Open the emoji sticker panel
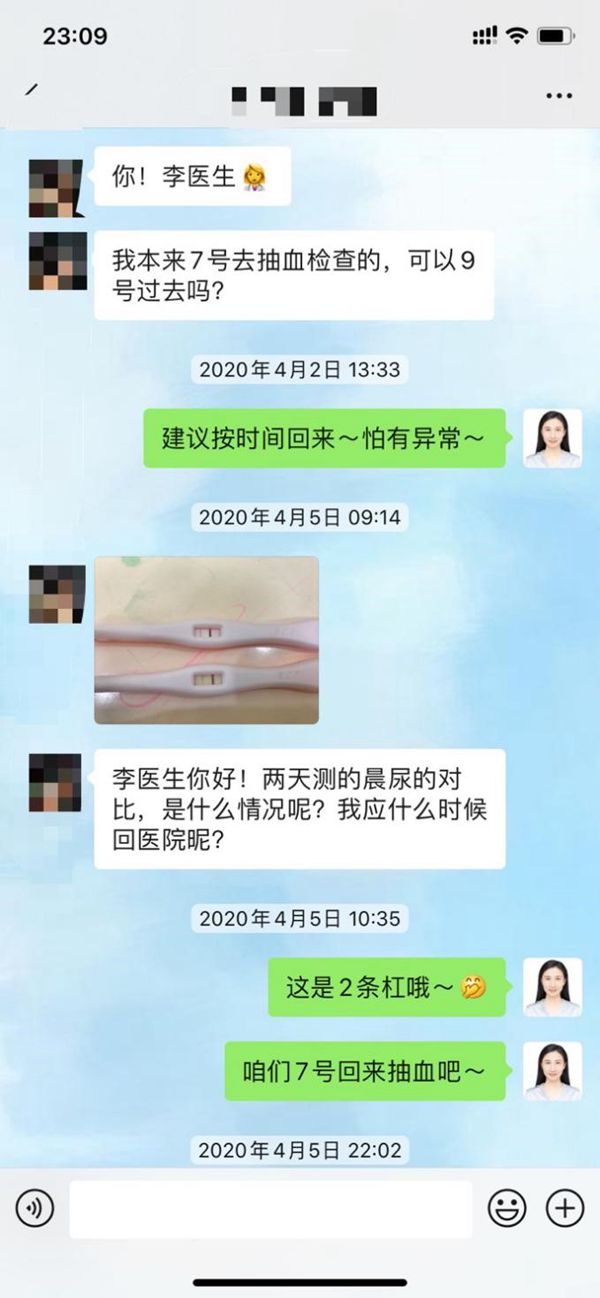 tap(507, 1209)
